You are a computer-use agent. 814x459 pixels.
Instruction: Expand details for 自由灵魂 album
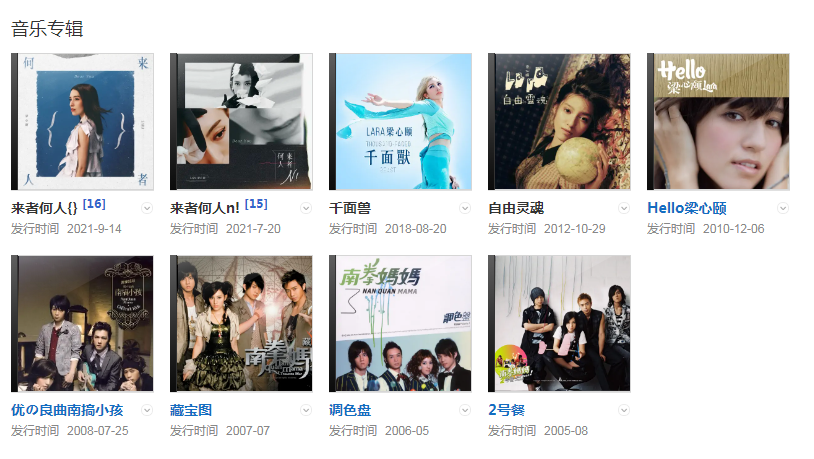point(624,208)
